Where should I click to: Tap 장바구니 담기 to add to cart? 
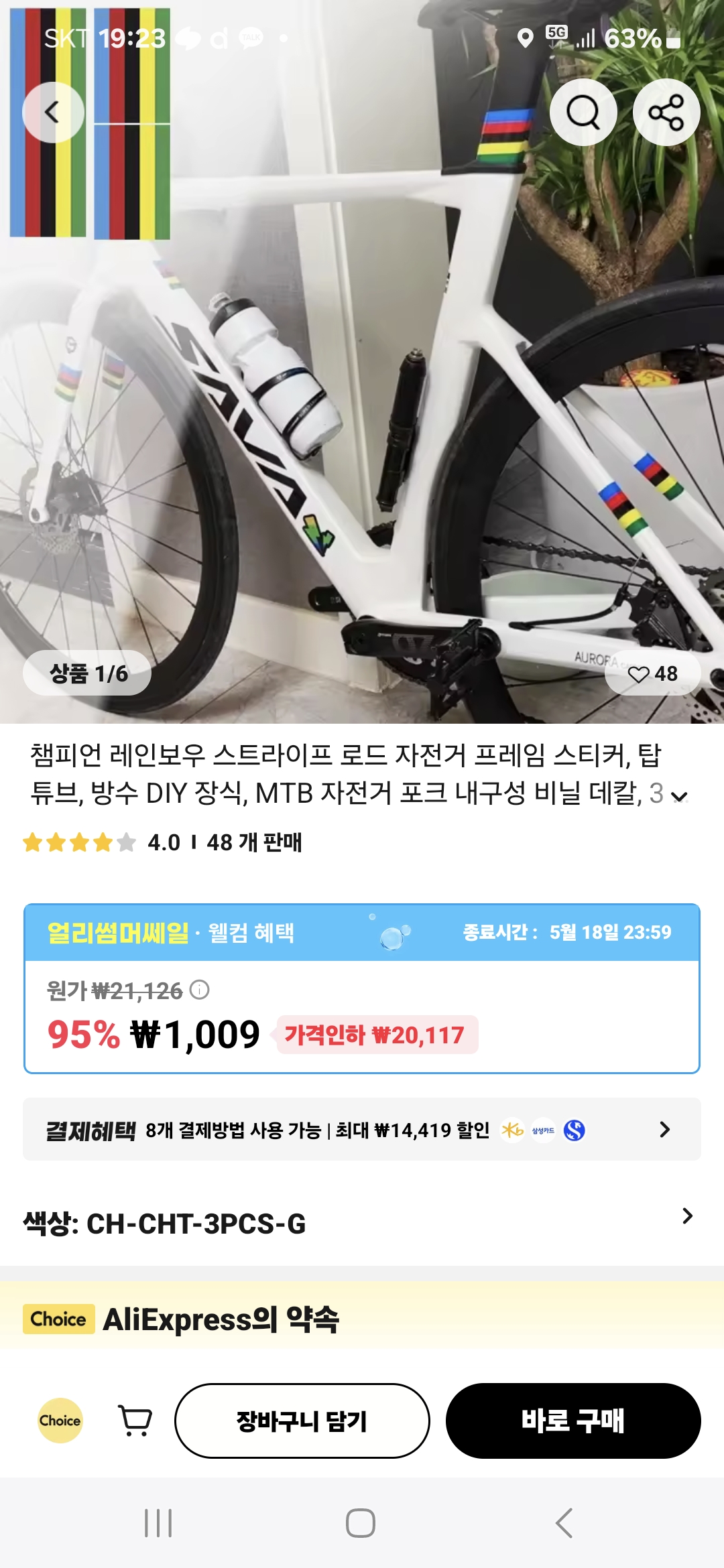302,1421
